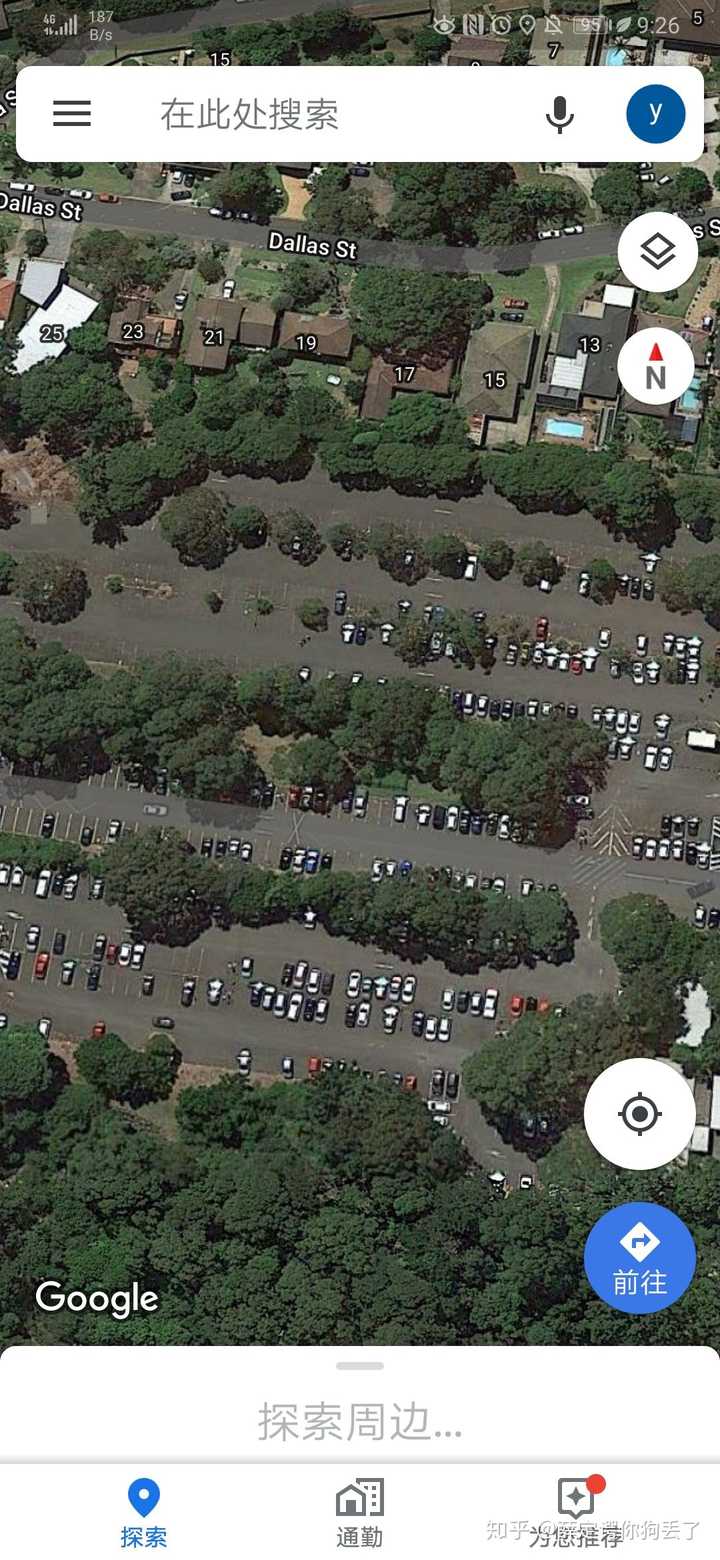720x1560 pixels.
Task: Tap the blue 前往 directions button
Action: pos(640,1258)
